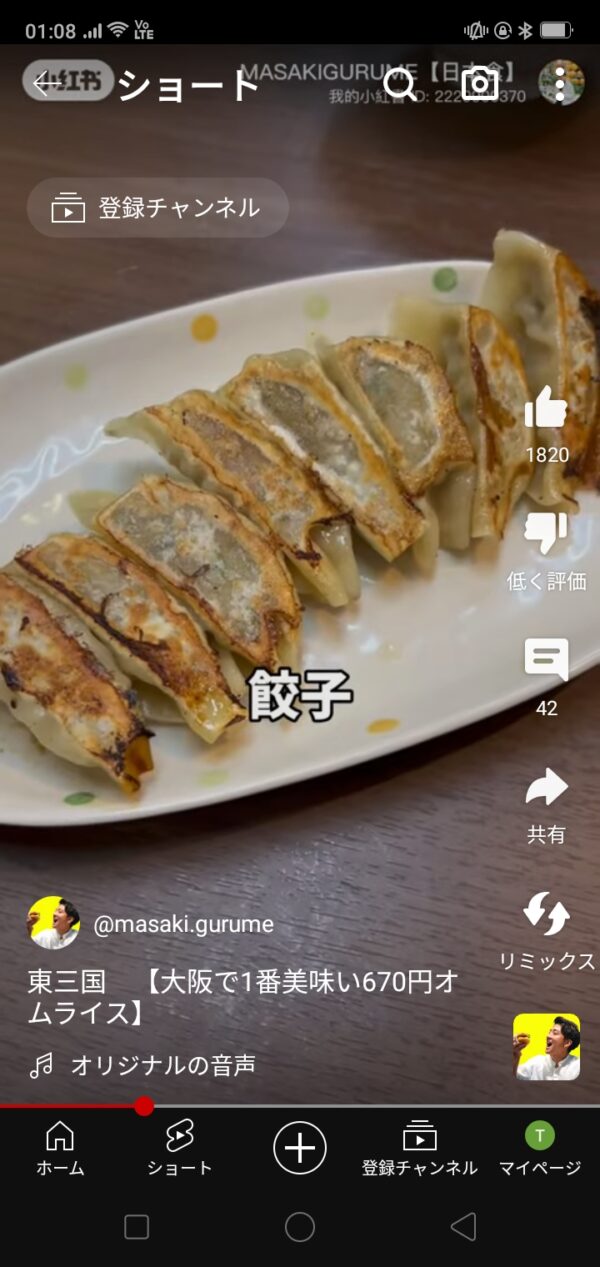
Task: Open the camera icon to create
Action: click(x=480, y=84)
